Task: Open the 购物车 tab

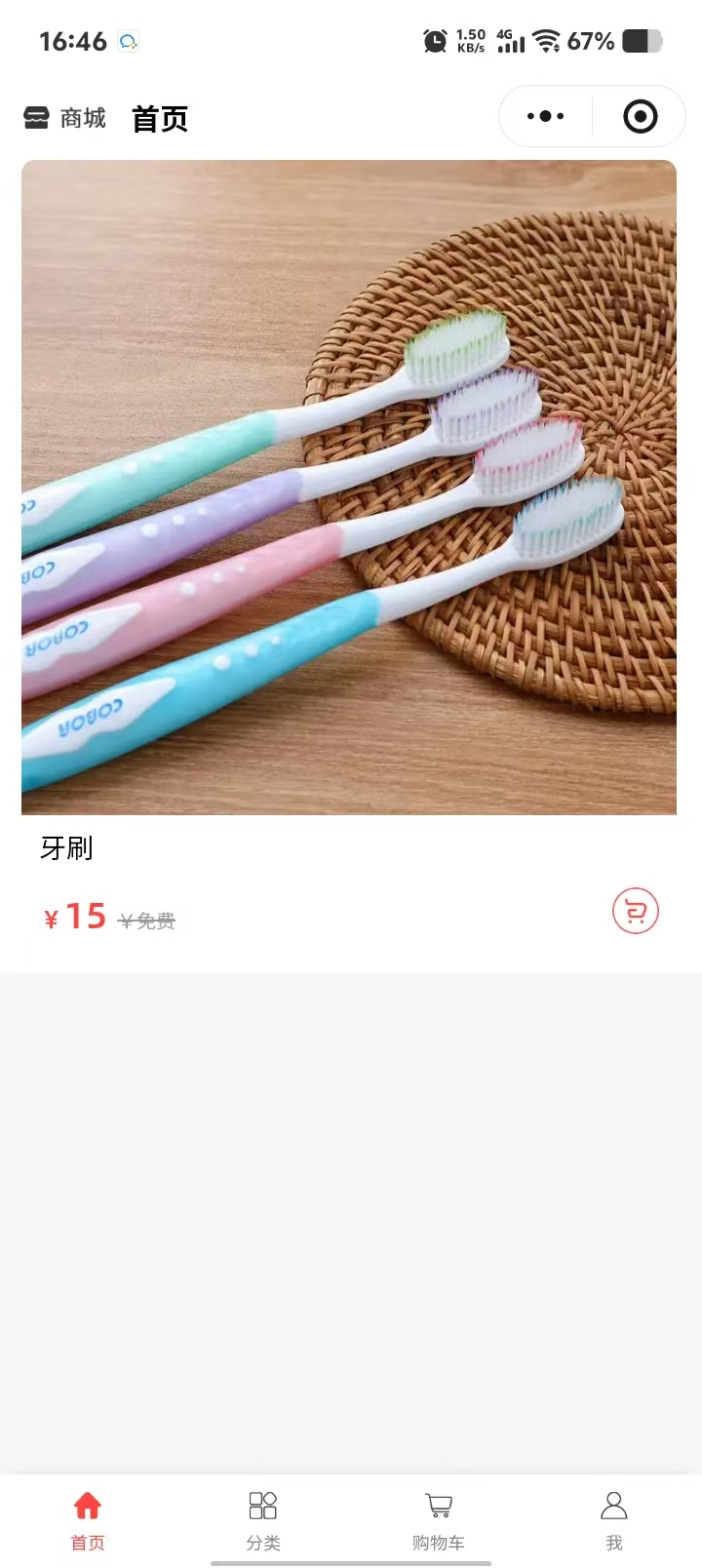Action: click(x=439, y=1519)
